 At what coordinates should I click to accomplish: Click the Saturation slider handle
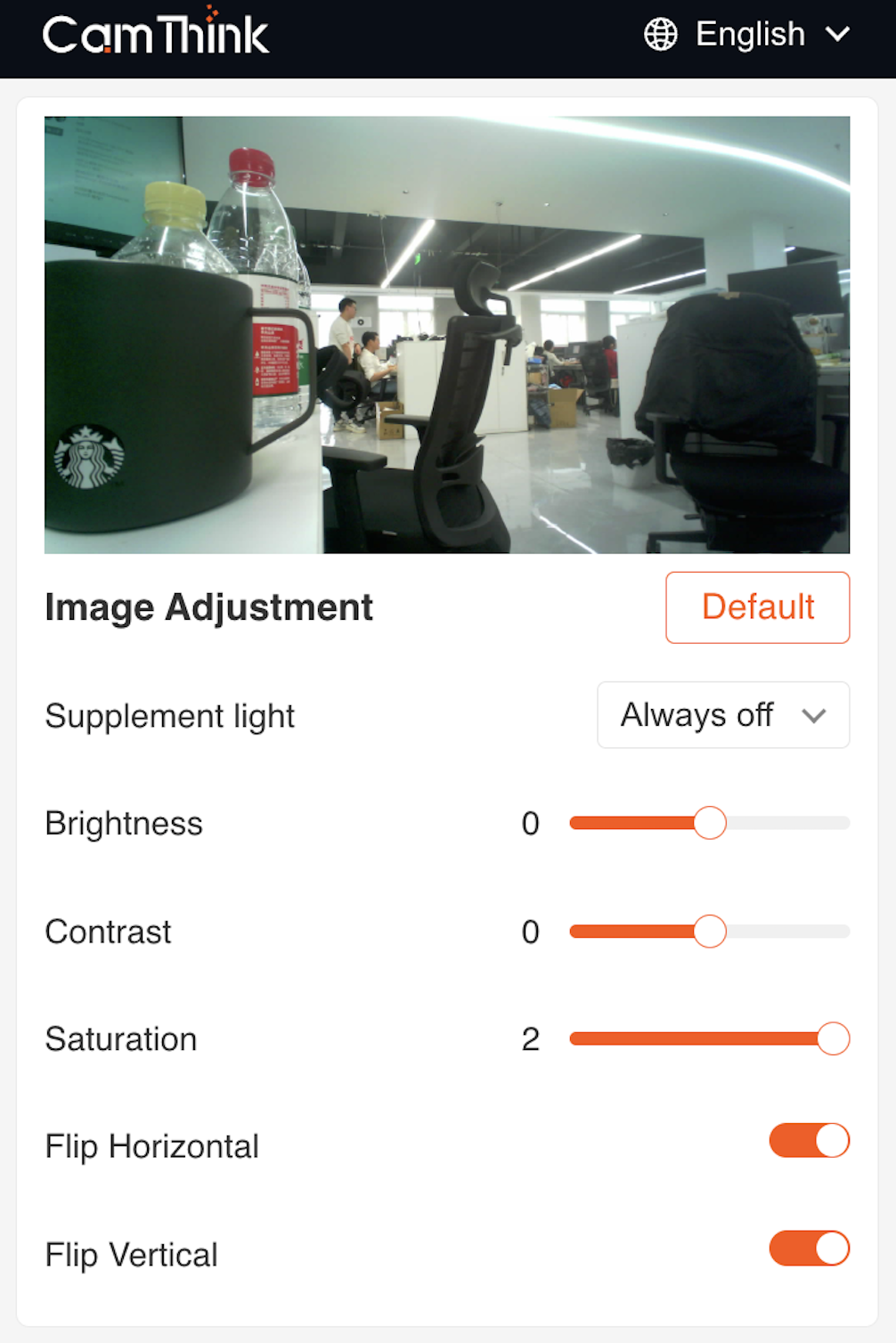pyautogui.click(x=834, y=1038)
